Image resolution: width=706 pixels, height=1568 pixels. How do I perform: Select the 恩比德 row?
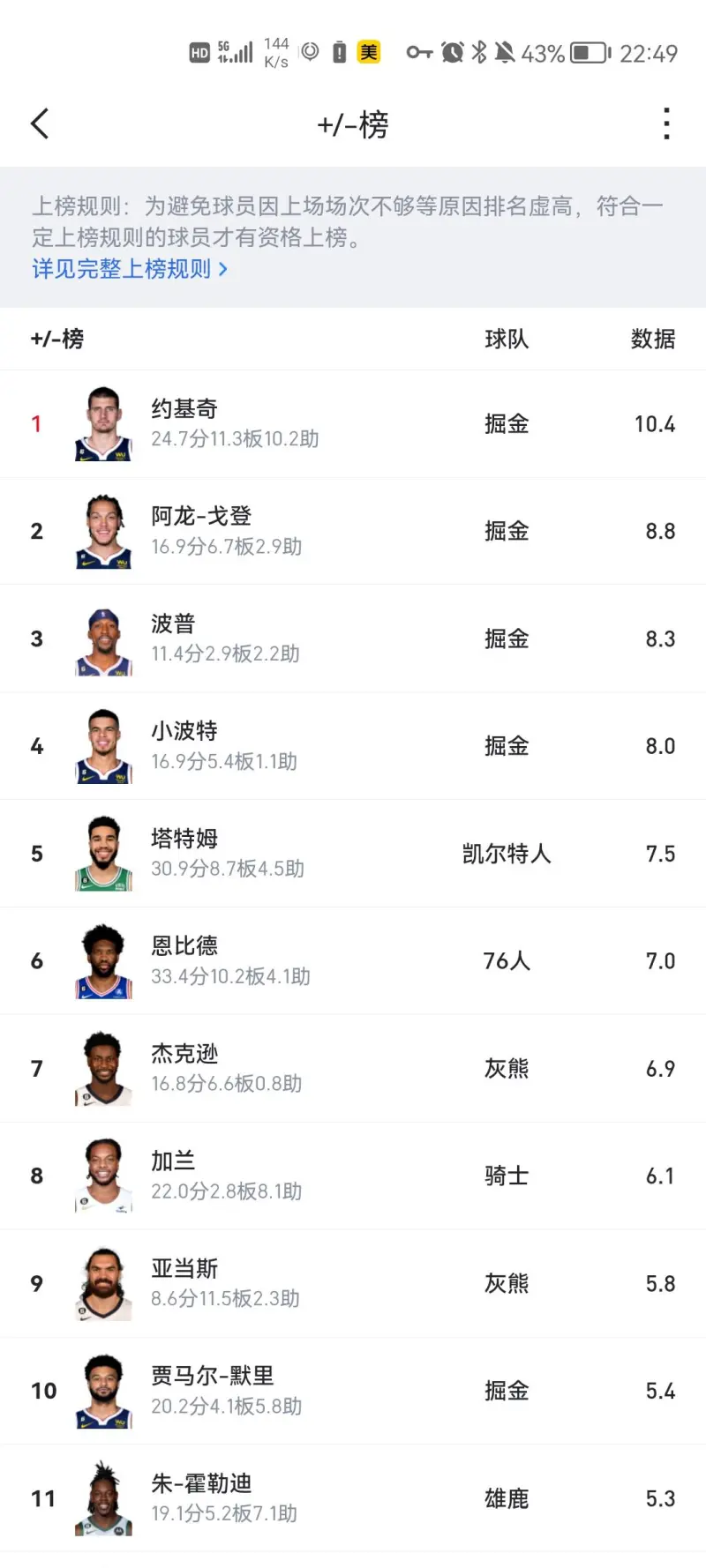click(x=353, y=961)
